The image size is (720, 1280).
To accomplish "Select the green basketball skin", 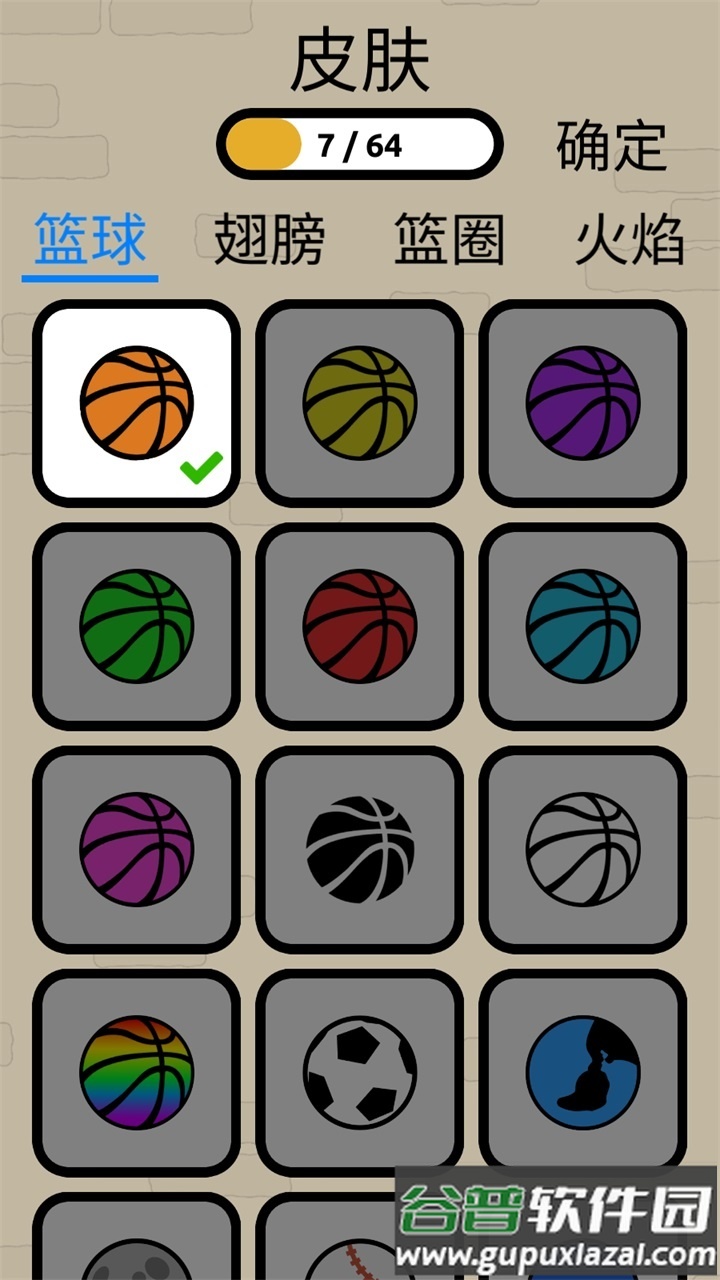I will 137,626.
